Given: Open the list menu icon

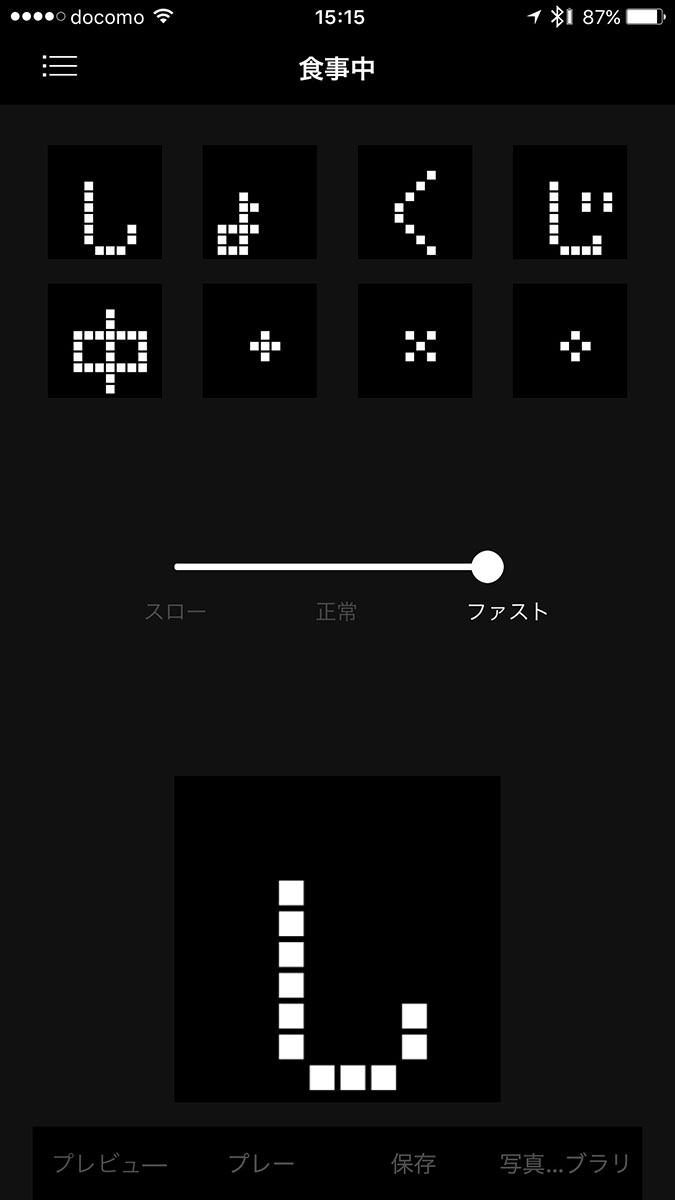Looking at the screenshot, I should tap(60, 66).
